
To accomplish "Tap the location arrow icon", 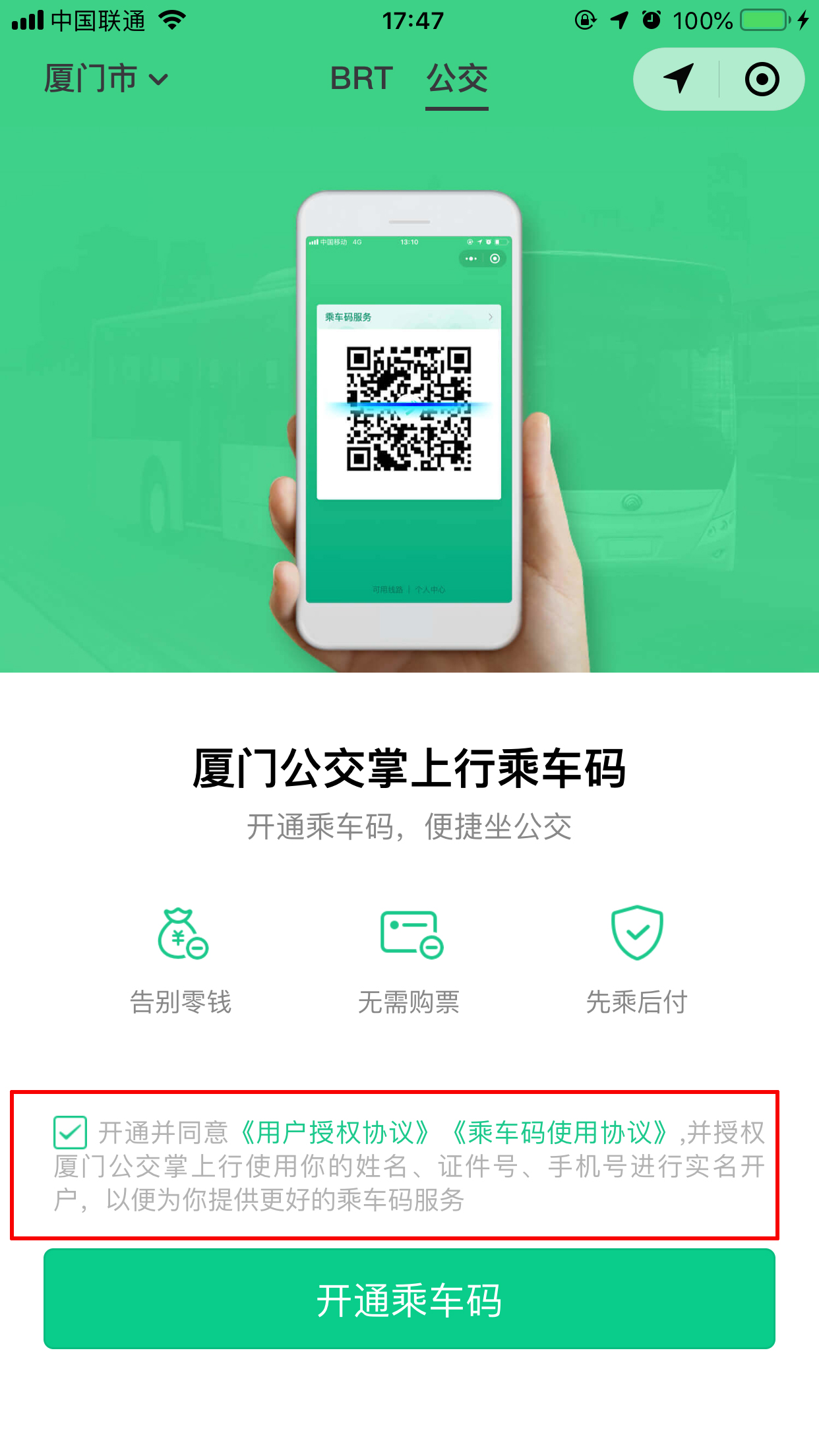I will [x=679, y=79].
